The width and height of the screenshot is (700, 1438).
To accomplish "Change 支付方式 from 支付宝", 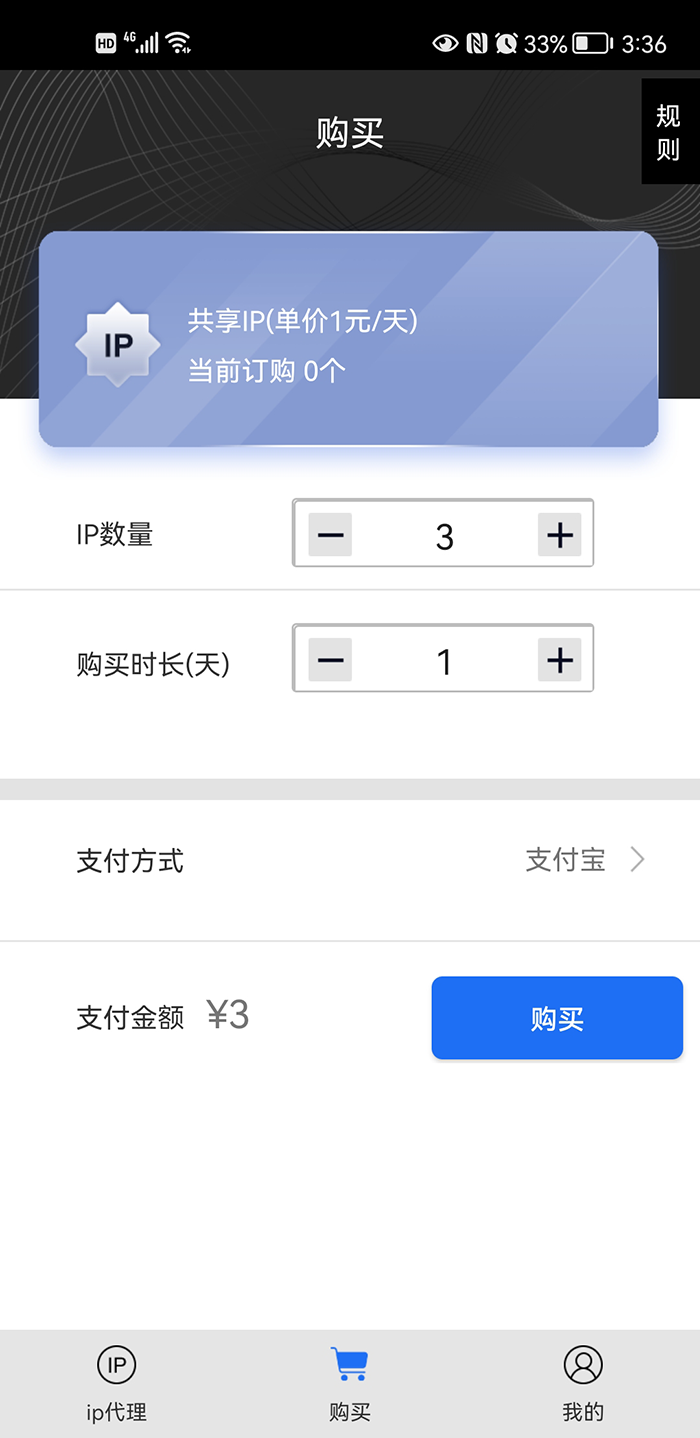I will tap(585, 860).
